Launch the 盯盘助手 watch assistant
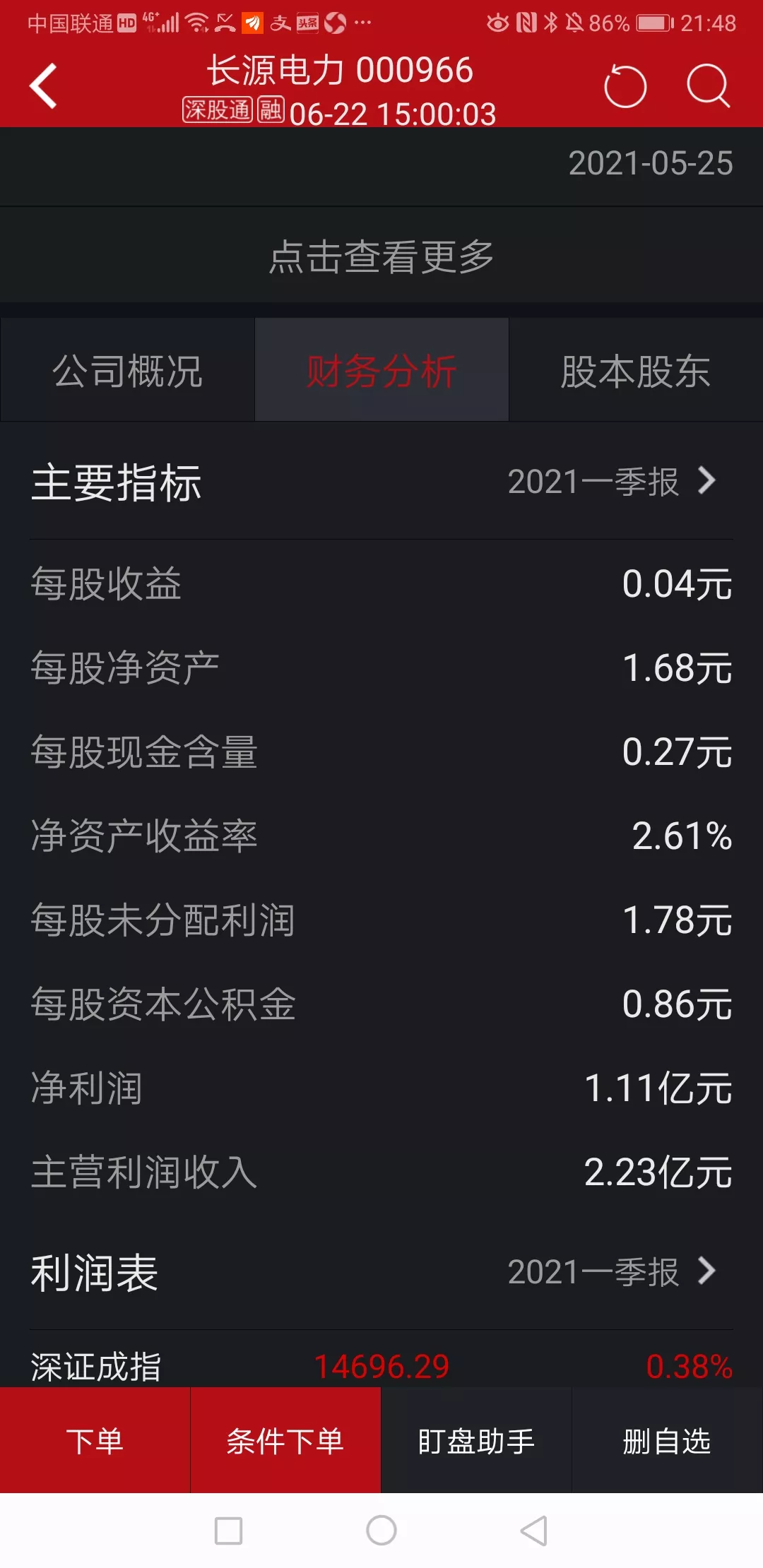Image resolution: width=763 pixels, height=1568 pixels. (476, 1441)
